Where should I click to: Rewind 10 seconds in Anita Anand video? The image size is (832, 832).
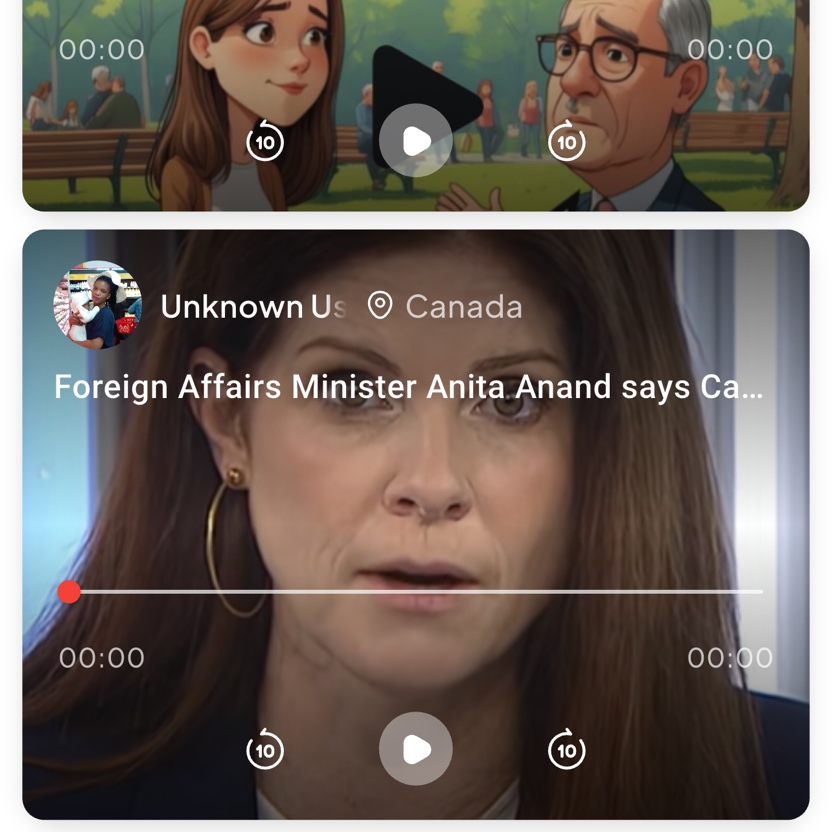[265, 749]
